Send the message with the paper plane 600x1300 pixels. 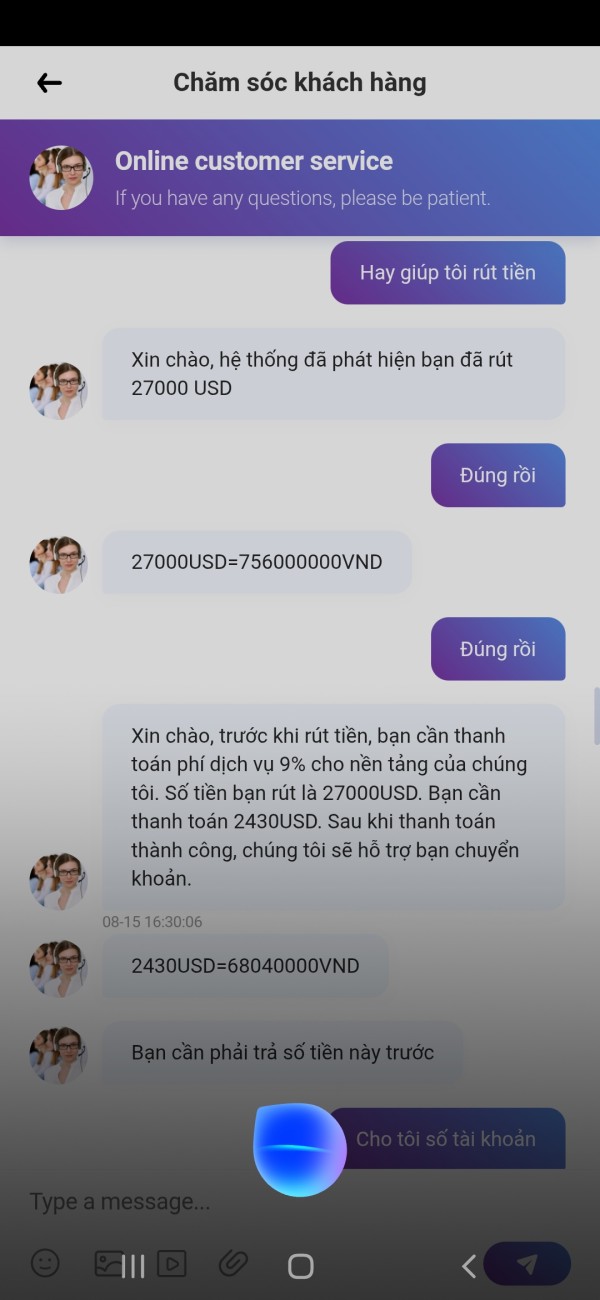[x=526, y=1264]
